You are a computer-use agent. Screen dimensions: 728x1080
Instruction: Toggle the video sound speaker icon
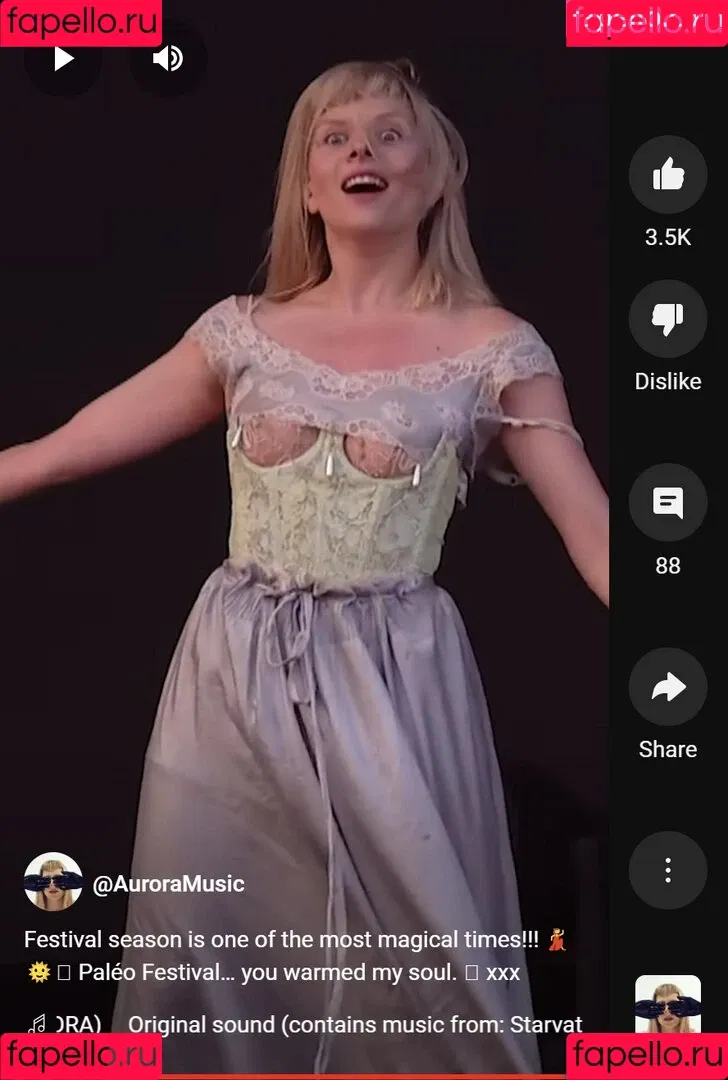(x=167, y=59)
